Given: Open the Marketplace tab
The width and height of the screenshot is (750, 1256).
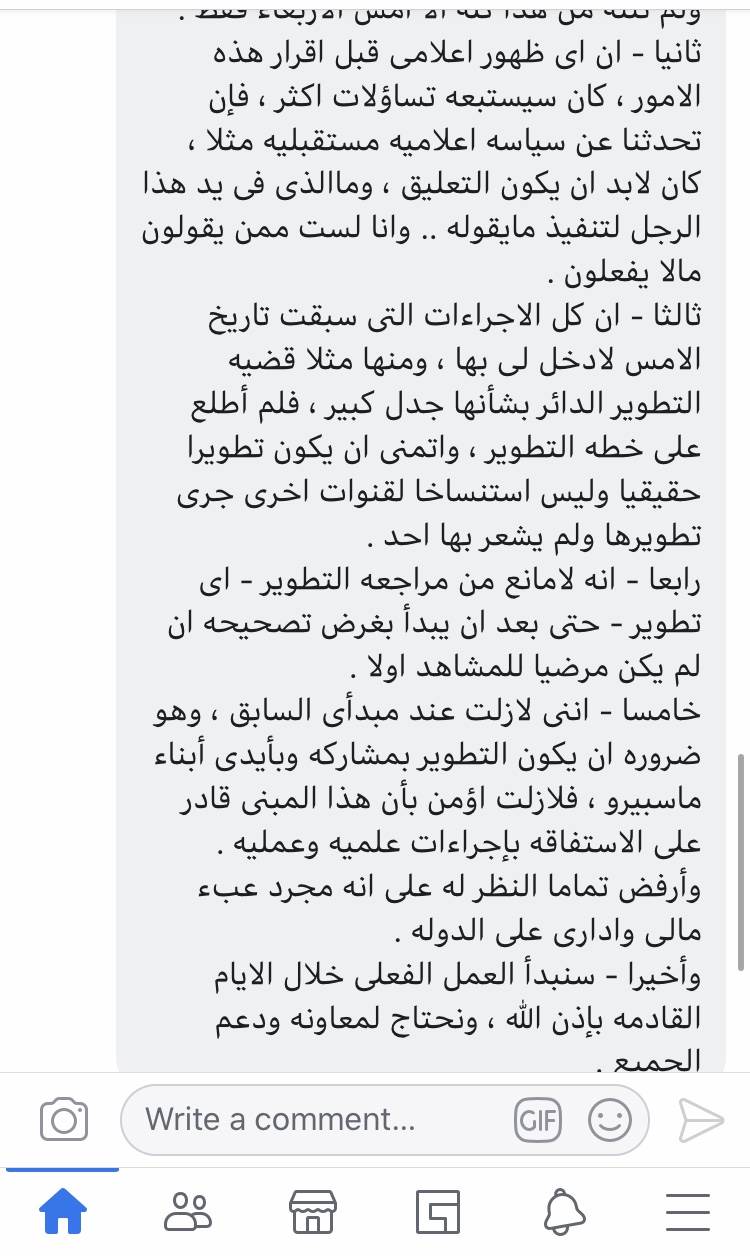Looking at the screenshot, I should [312, 1213].
